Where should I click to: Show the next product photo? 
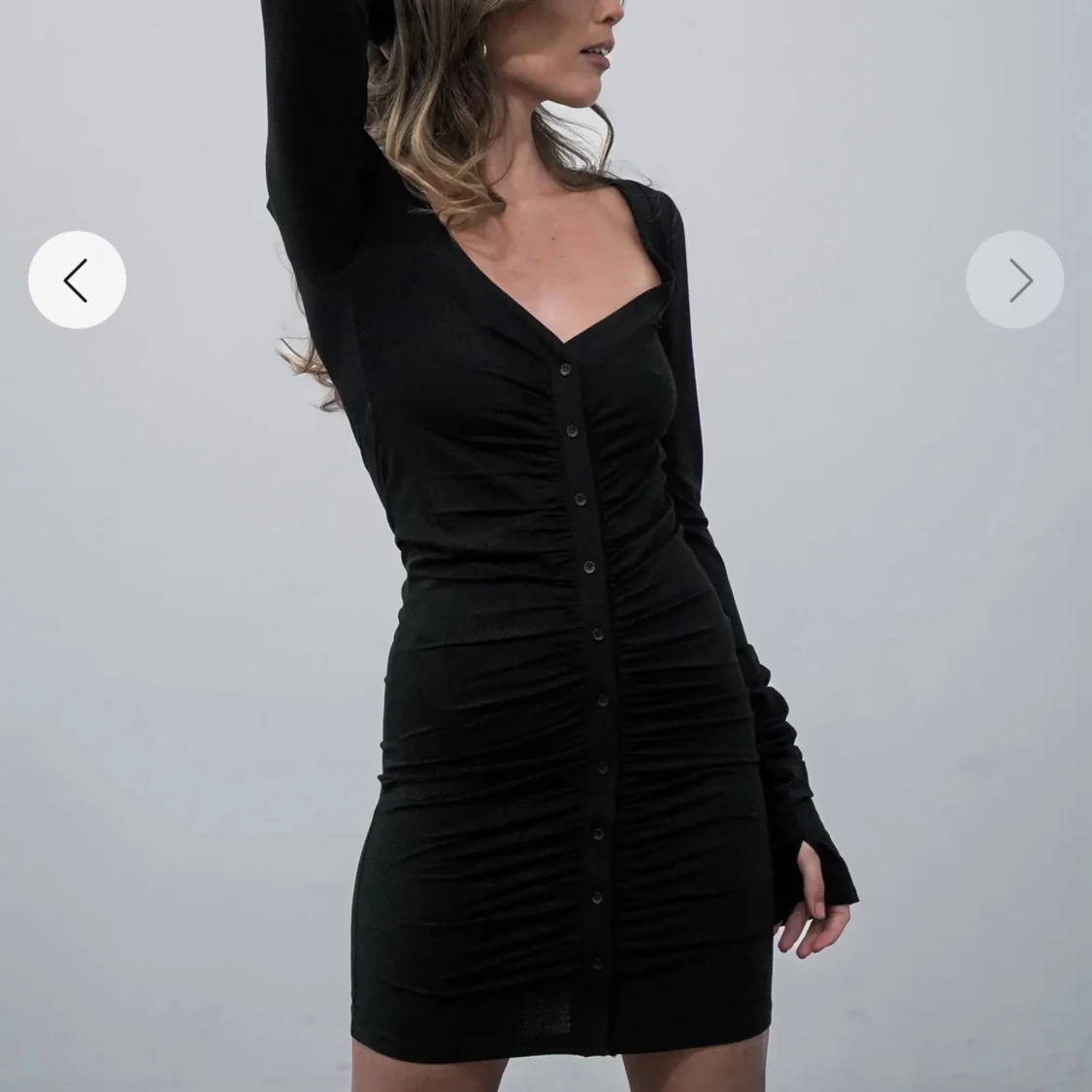pos(1014,280)
